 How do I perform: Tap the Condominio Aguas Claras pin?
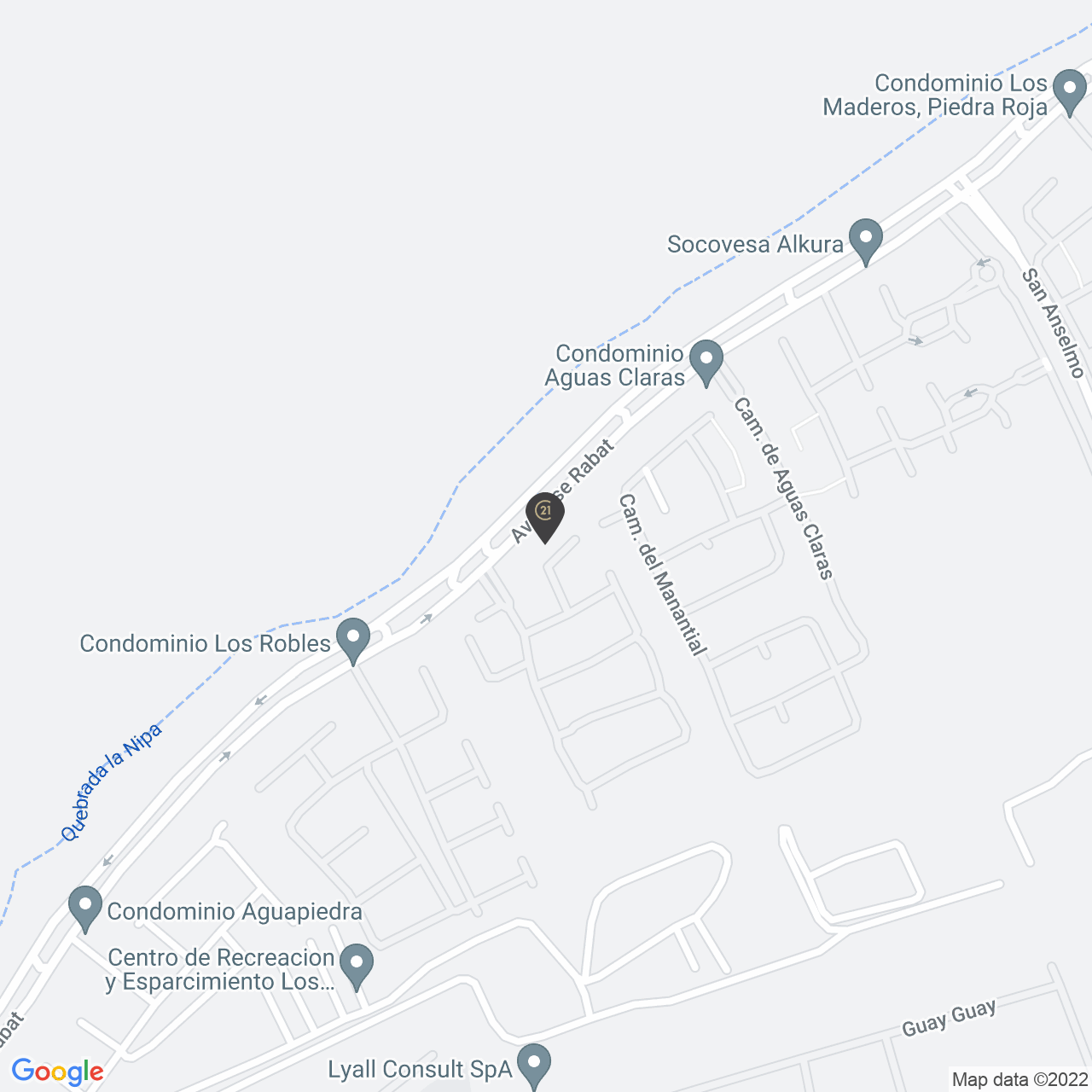point(706,360)
